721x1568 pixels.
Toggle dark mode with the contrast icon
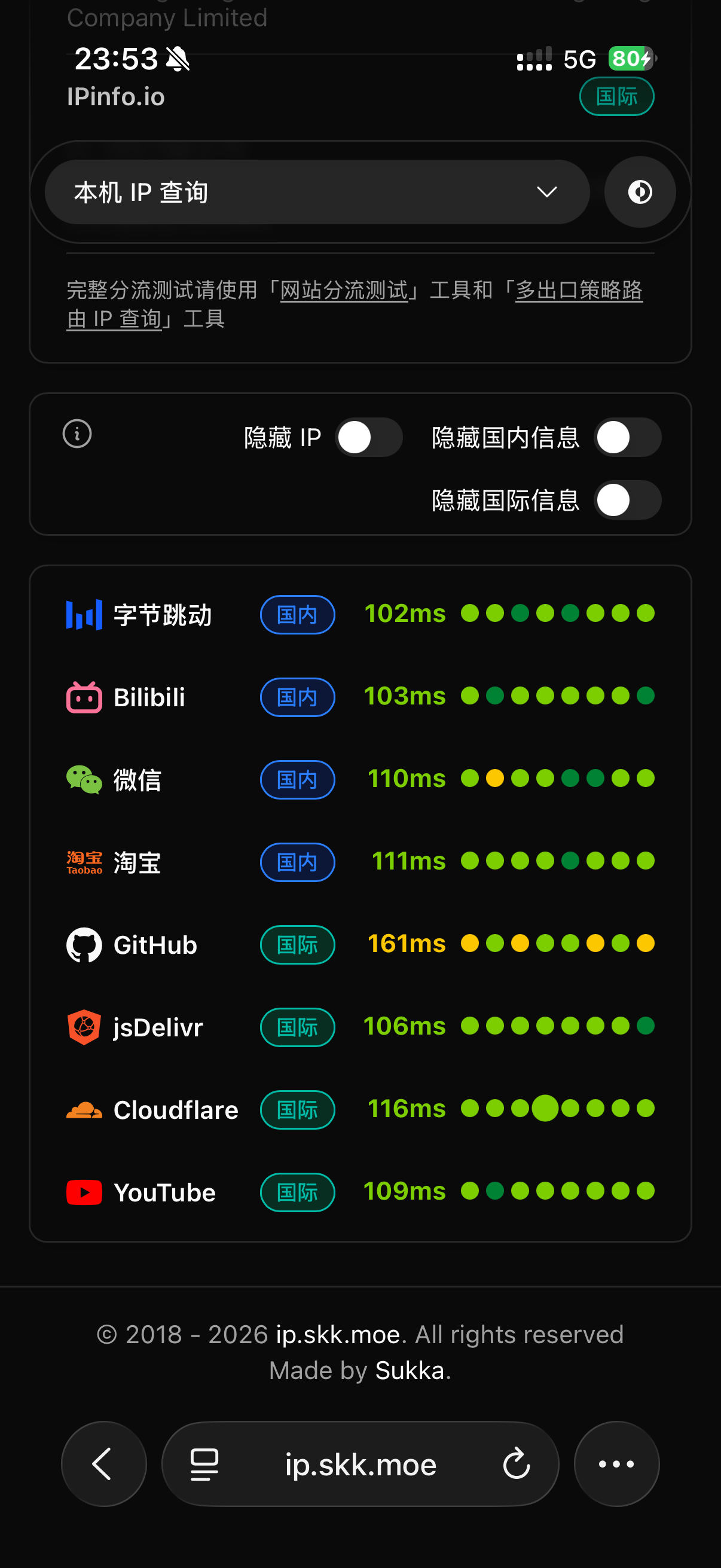click(x=640, y=192)
